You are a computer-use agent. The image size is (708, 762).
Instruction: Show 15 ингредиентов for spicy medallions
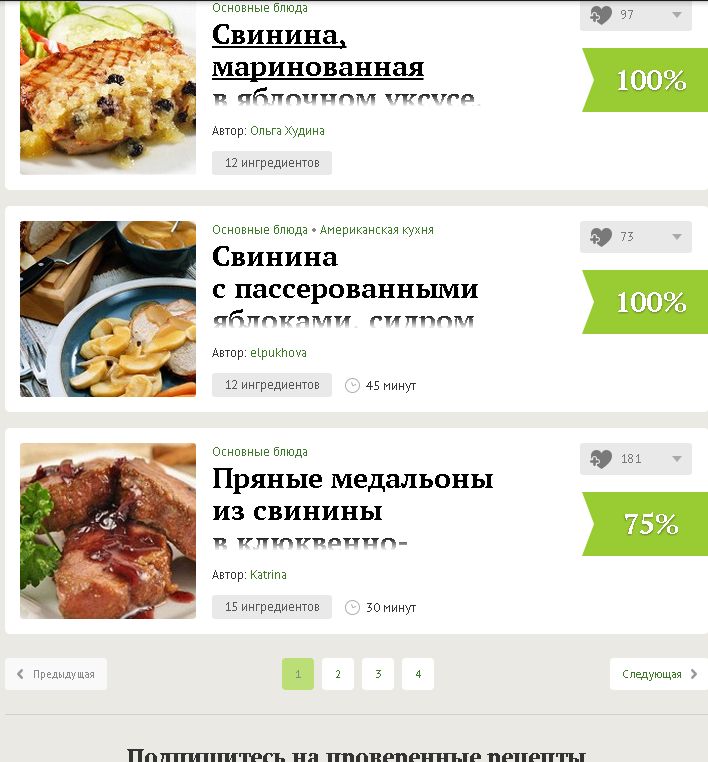pyautogui.click(x=272, y=607)
